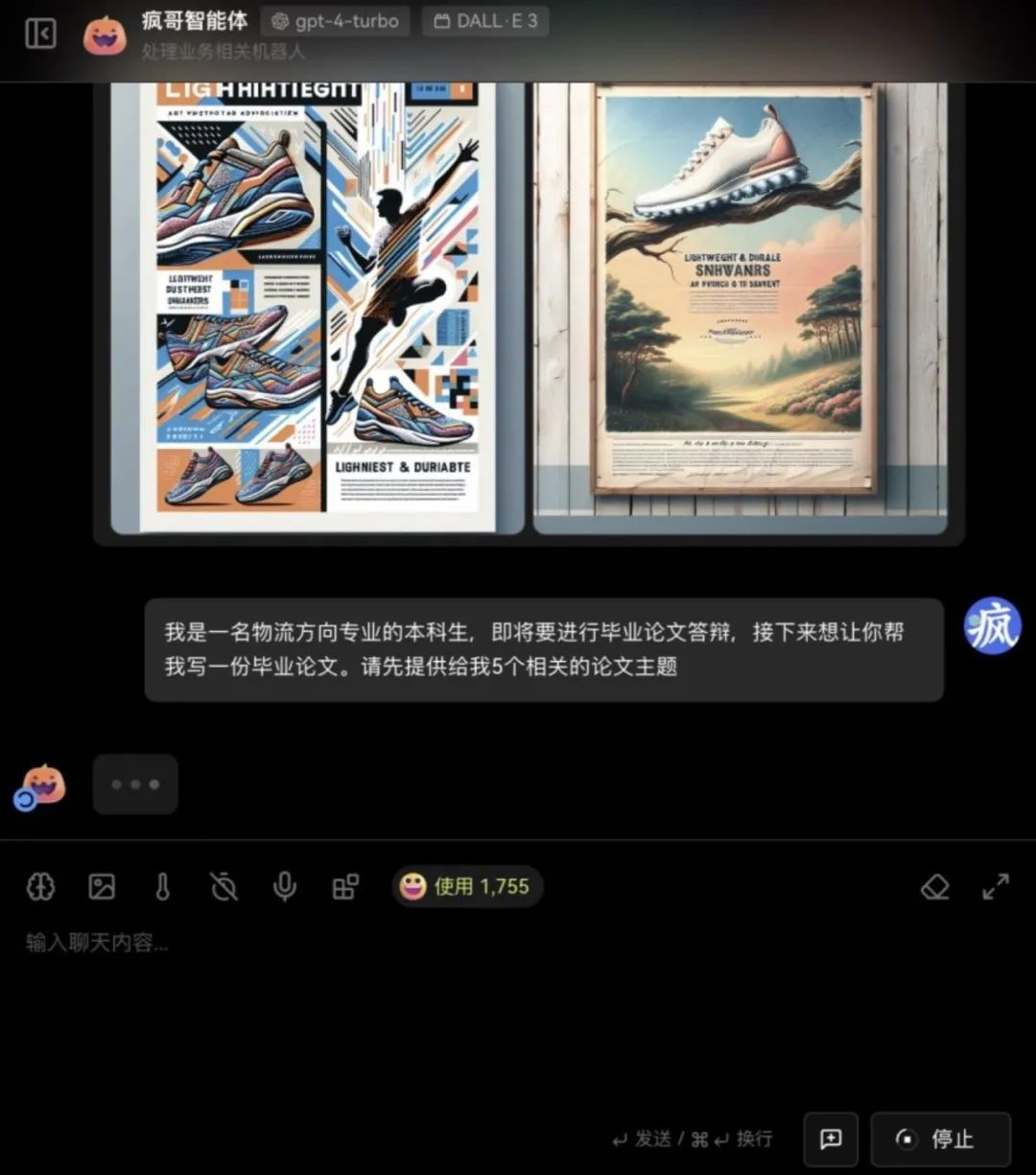Toggle the sidebar panel icon
This screenshot has height=1175, width=1036.
click(40, 35)
